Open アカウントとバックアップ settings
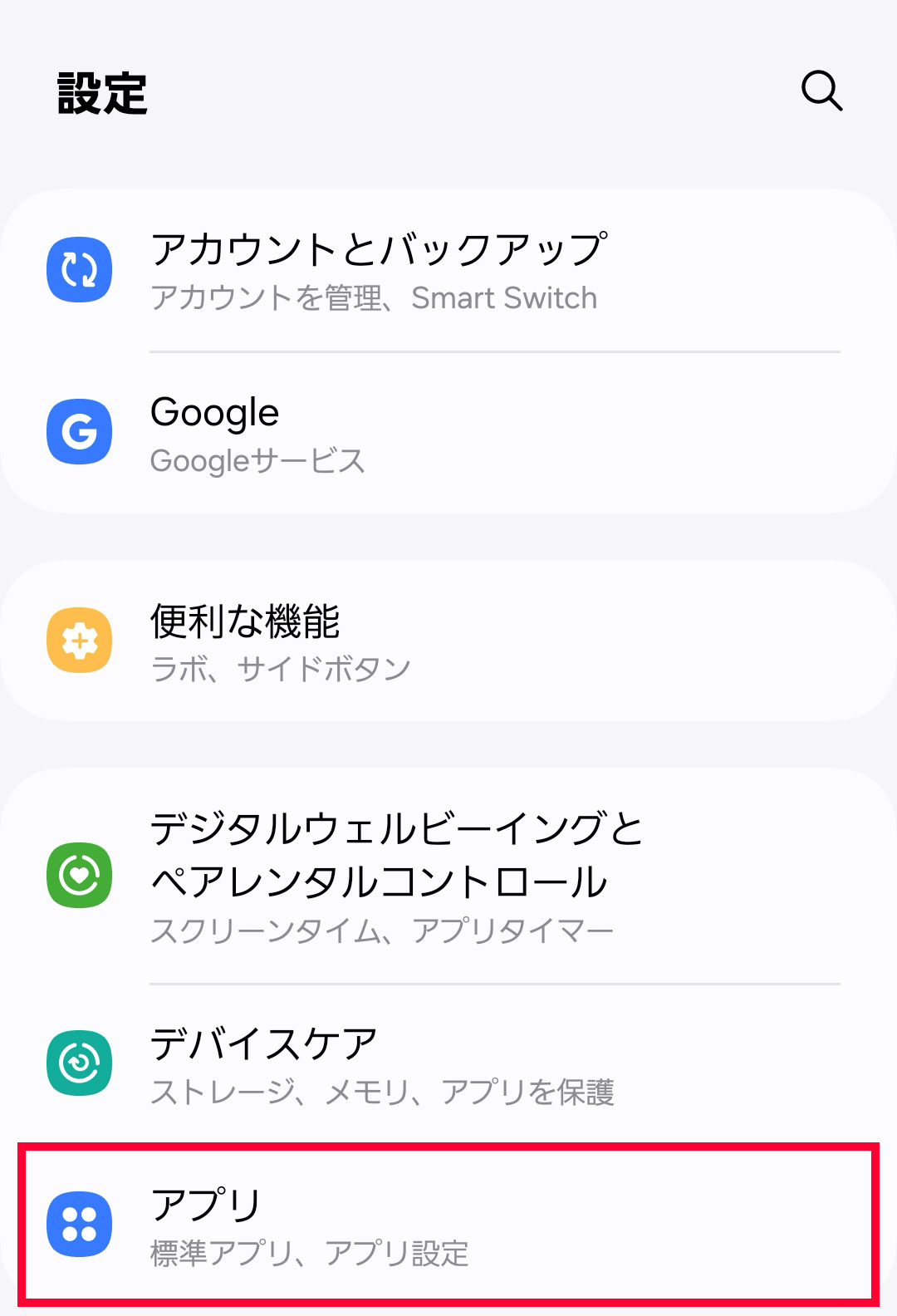The width and height of the screenshot is (897, 1316). point(448,271)
